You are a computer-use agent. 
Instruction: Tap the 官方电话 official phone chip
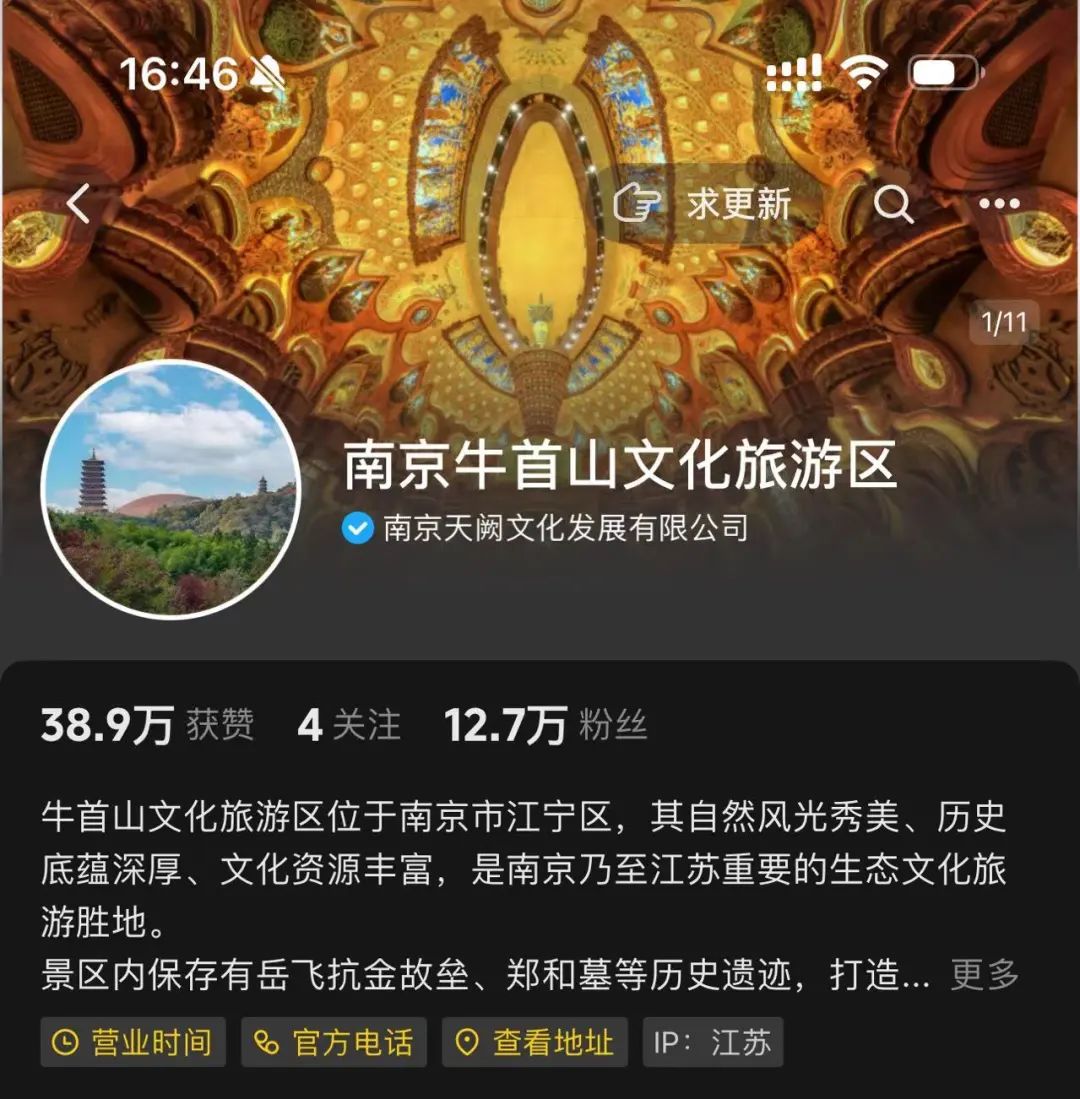click(x=334, y=1042)
